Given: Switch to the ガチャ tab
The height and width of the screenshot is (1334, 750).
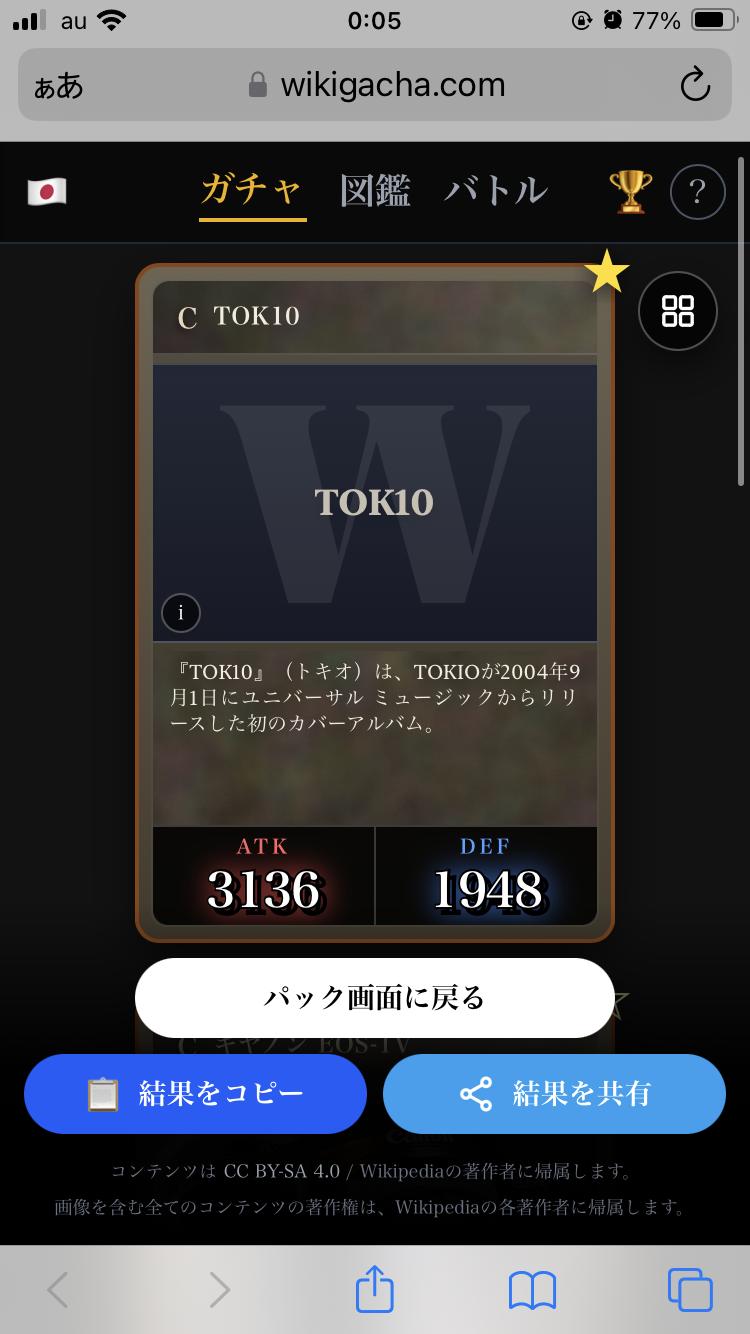Looking at the screenshot, I should click(x=252, y=190).
